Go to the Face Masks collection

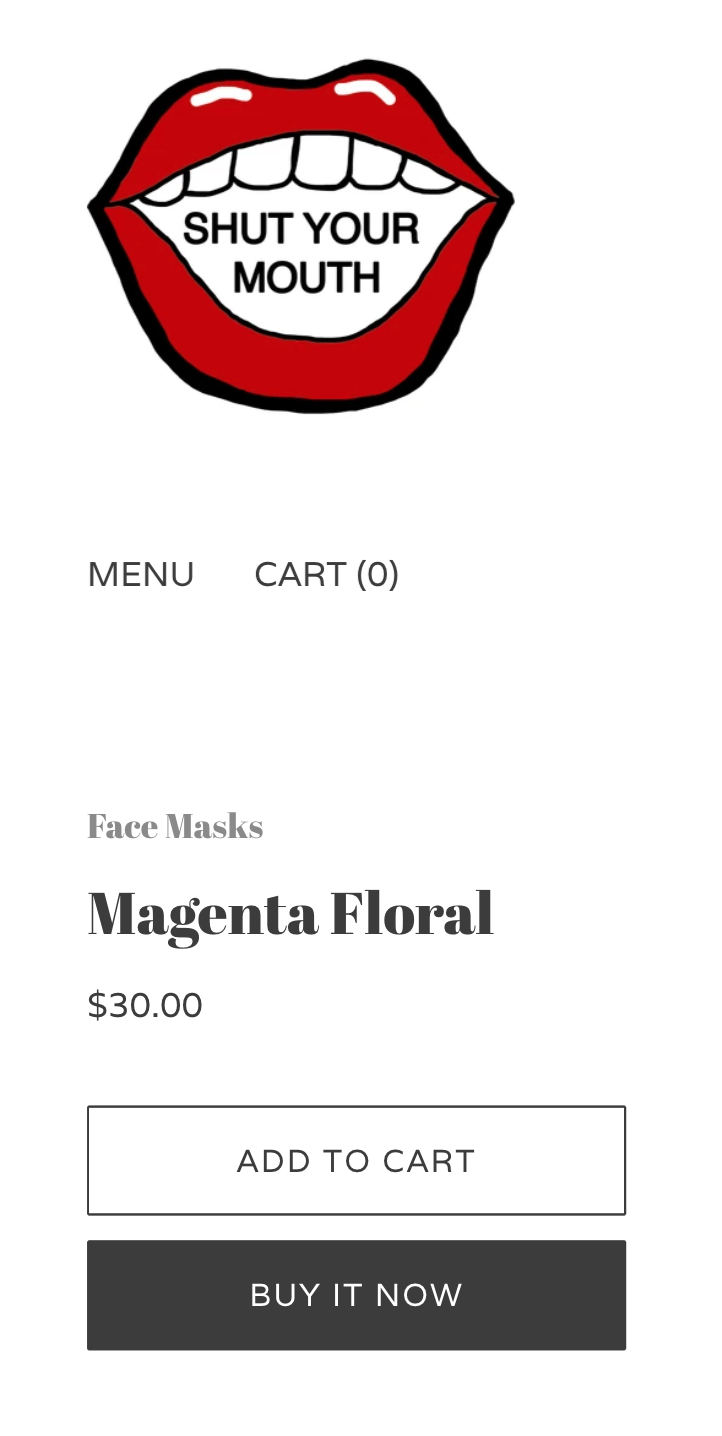[x=175, y=826]
